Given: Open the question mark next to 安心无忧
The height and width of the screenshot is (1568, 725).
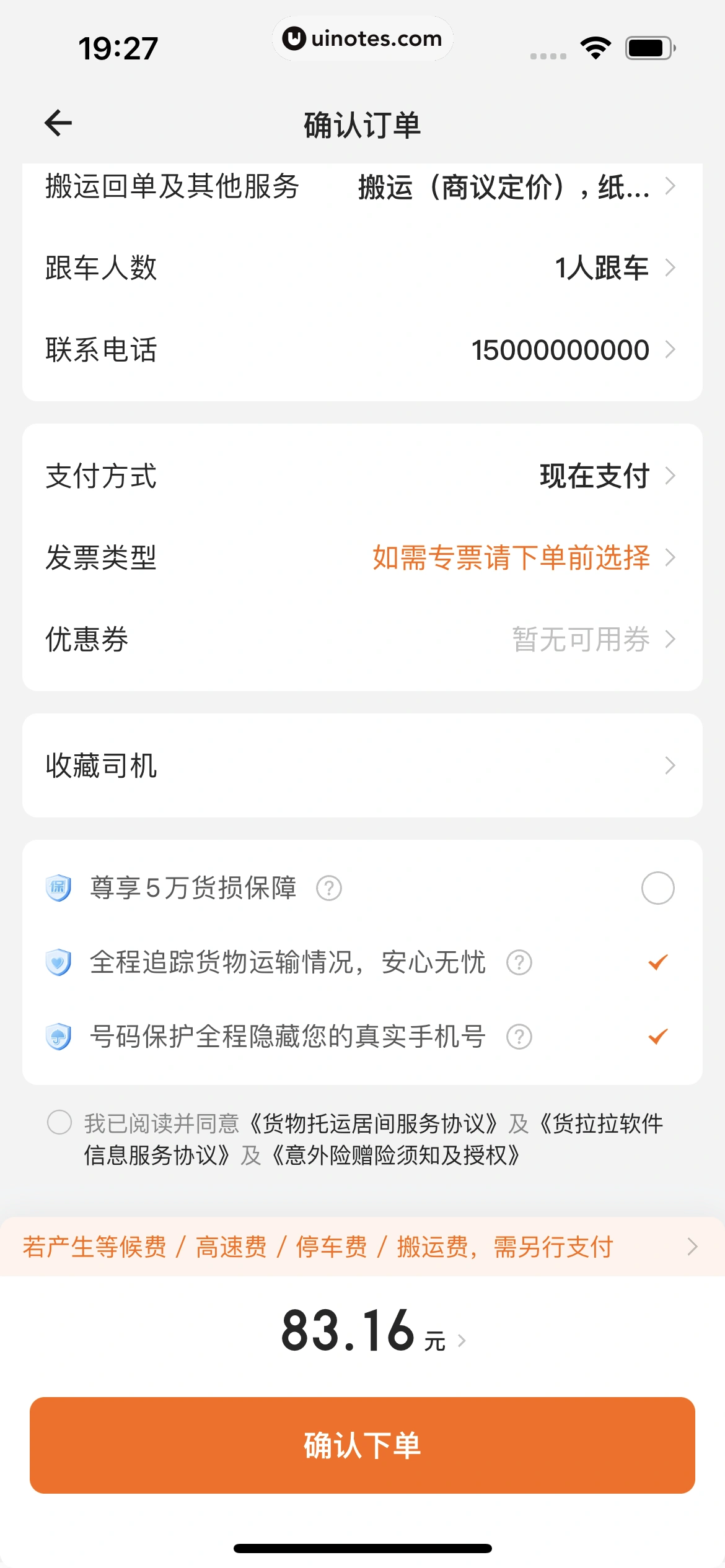Looking at the screenshot, I should click(519, 962).
